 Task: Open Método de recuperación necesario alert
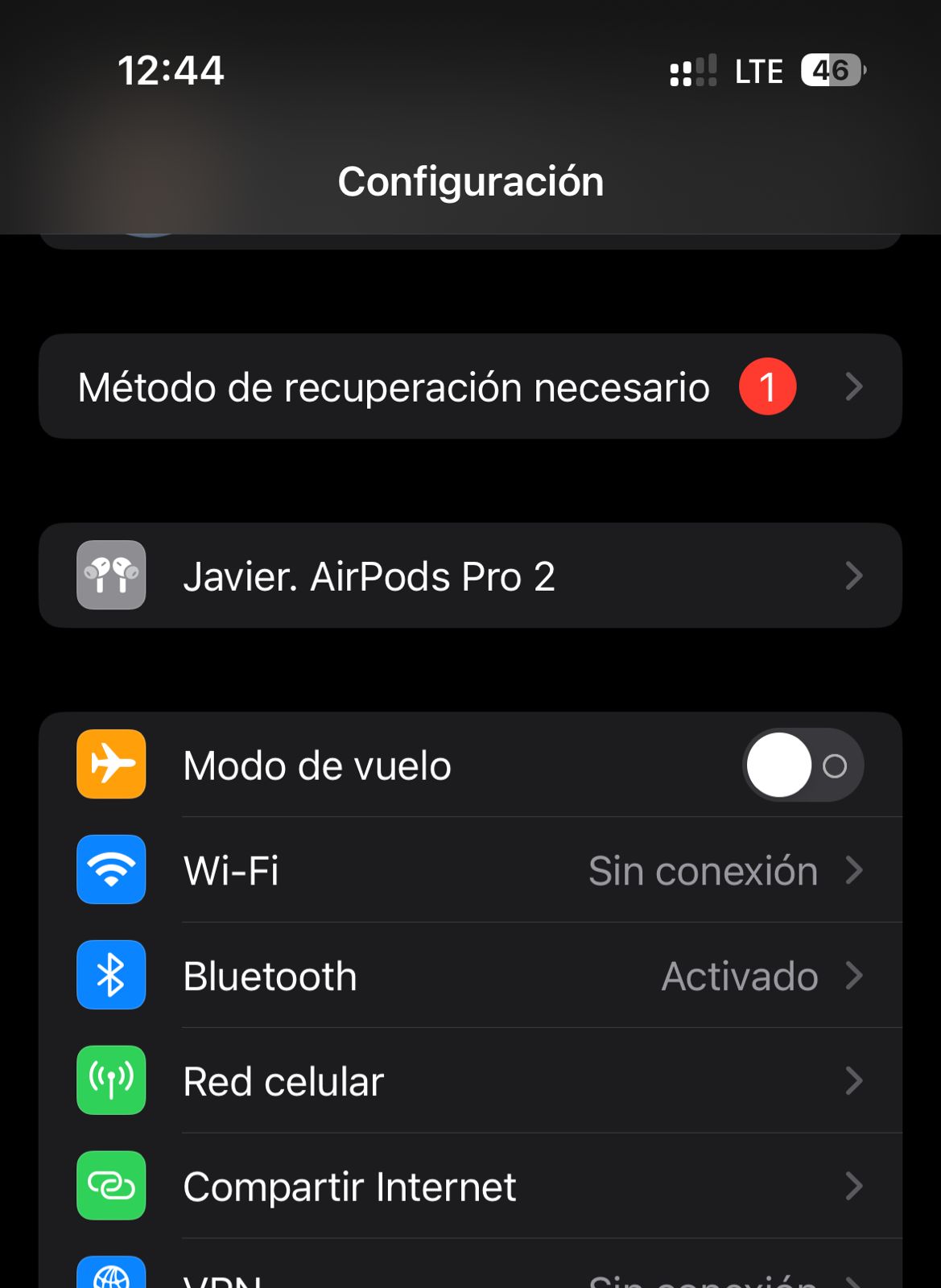click(x=470, y=386)
